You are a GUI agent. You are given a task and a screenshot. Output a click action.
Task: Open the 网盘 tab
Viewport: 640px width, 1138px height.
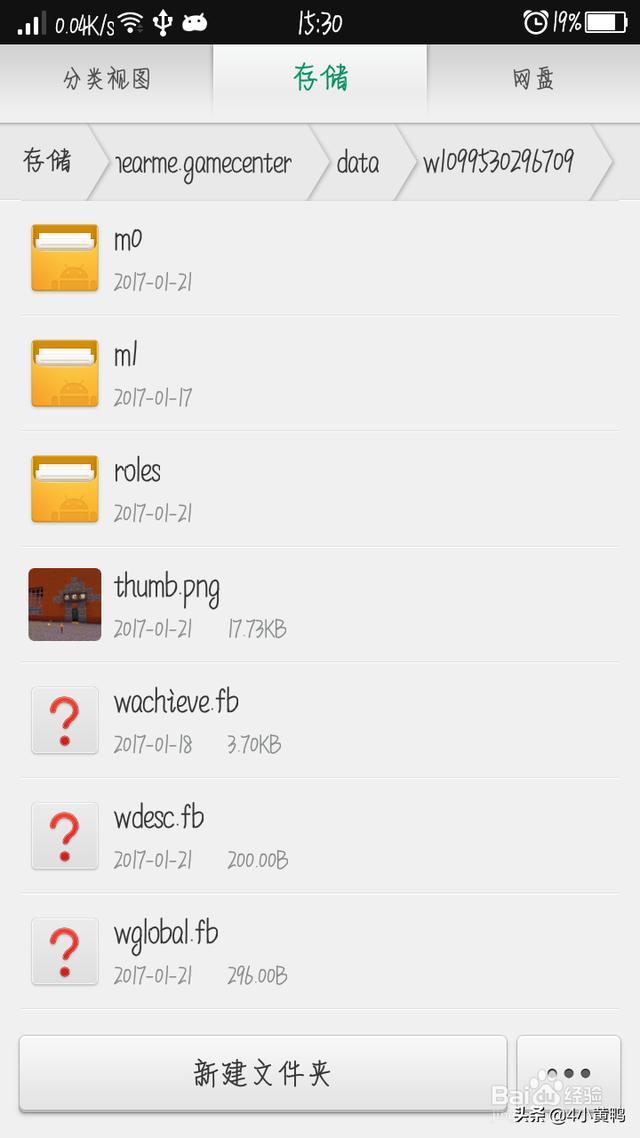533,80
